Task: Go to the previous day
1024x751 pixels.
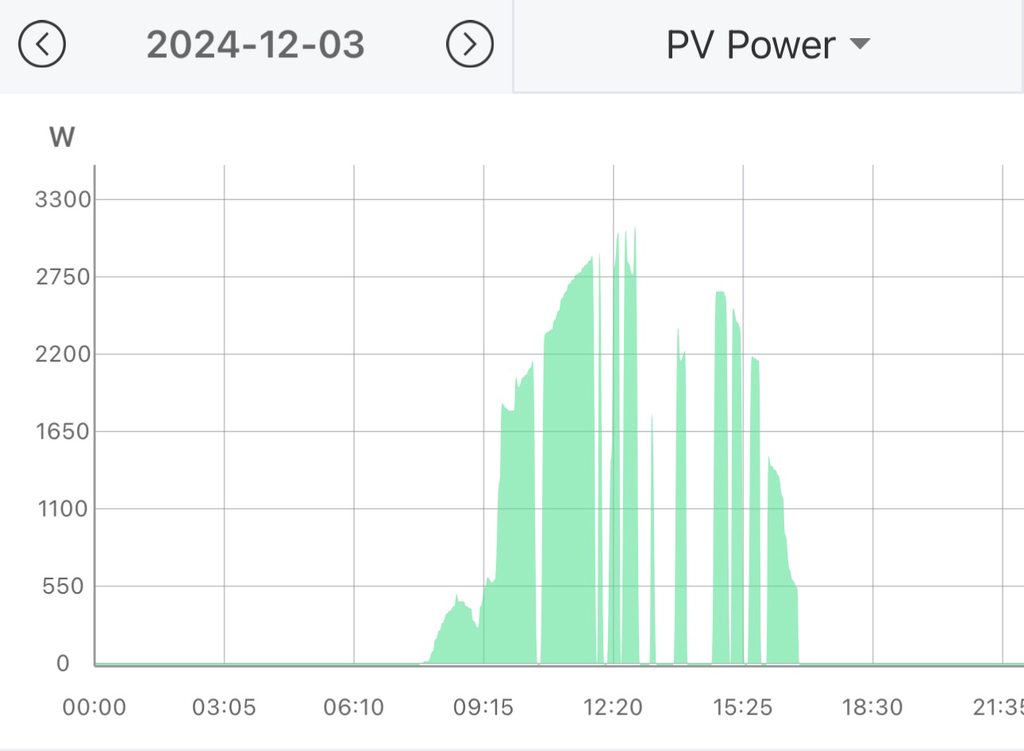Action: [41, 44]
